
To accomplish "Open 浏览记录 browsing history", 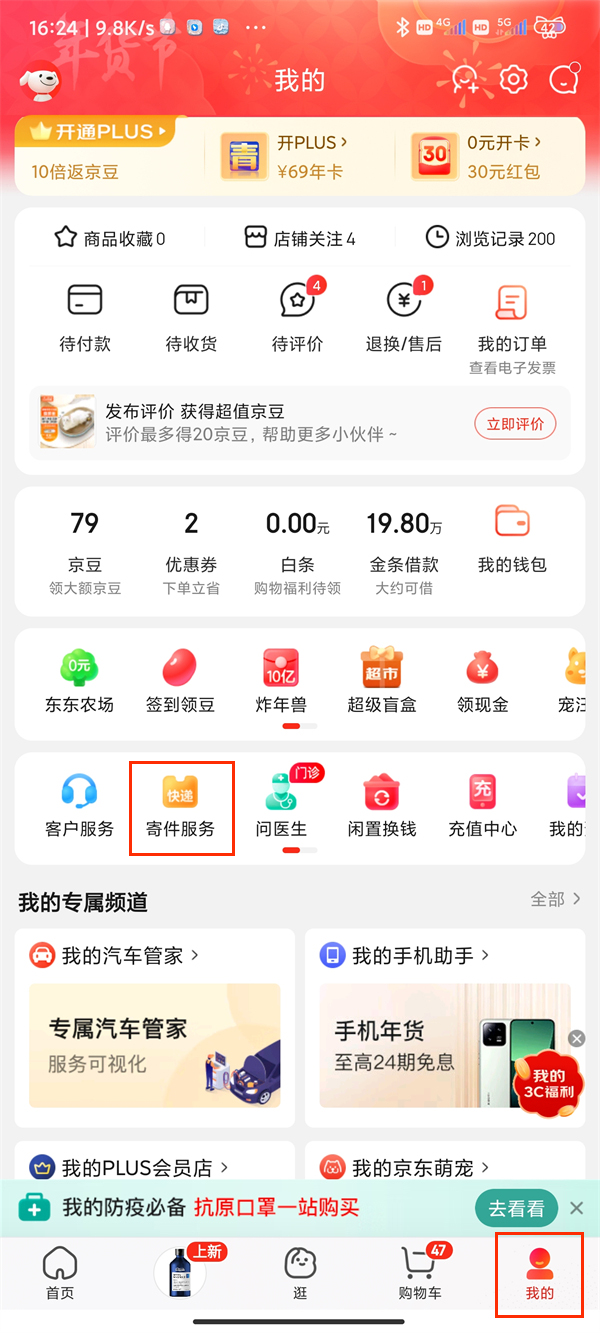I will [490, 238].
